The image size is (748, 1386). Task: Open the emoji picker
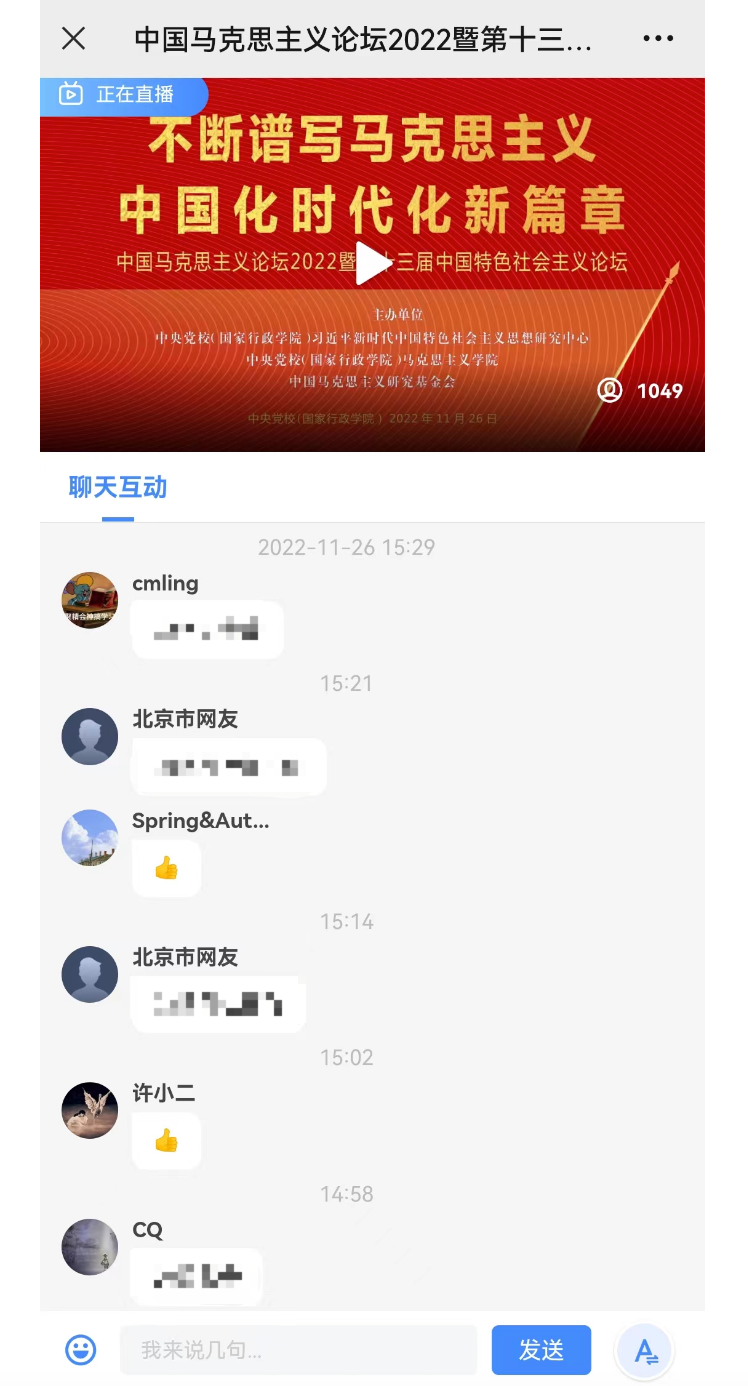(x=81, y=1350)
